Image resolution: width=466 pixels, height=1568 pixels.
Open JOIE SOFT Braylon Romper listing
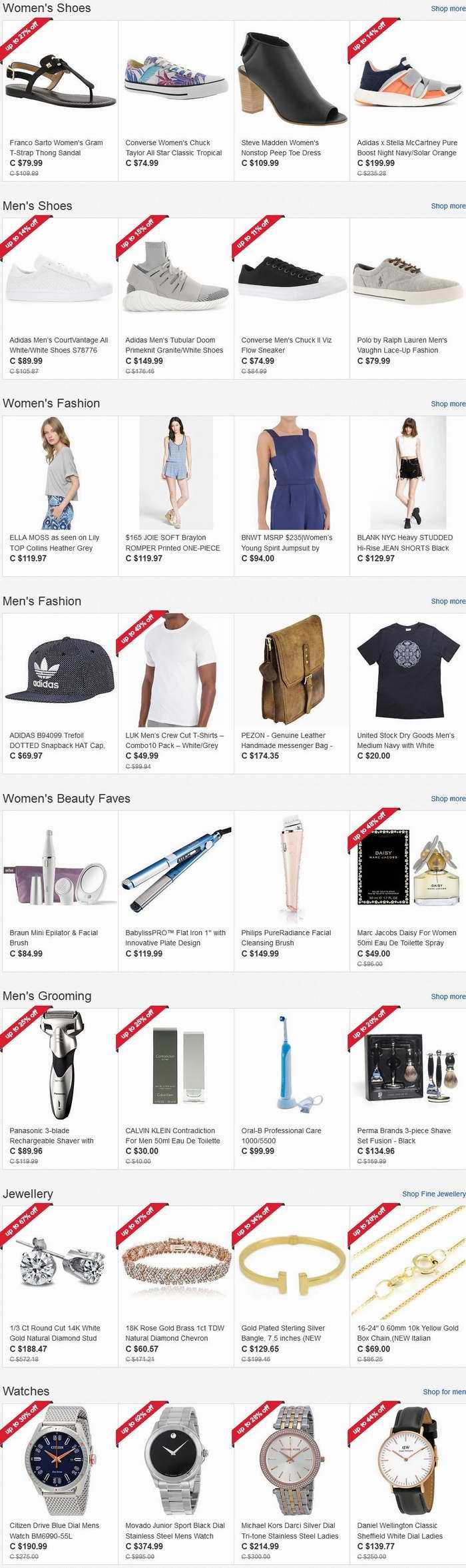coord(173,542)
